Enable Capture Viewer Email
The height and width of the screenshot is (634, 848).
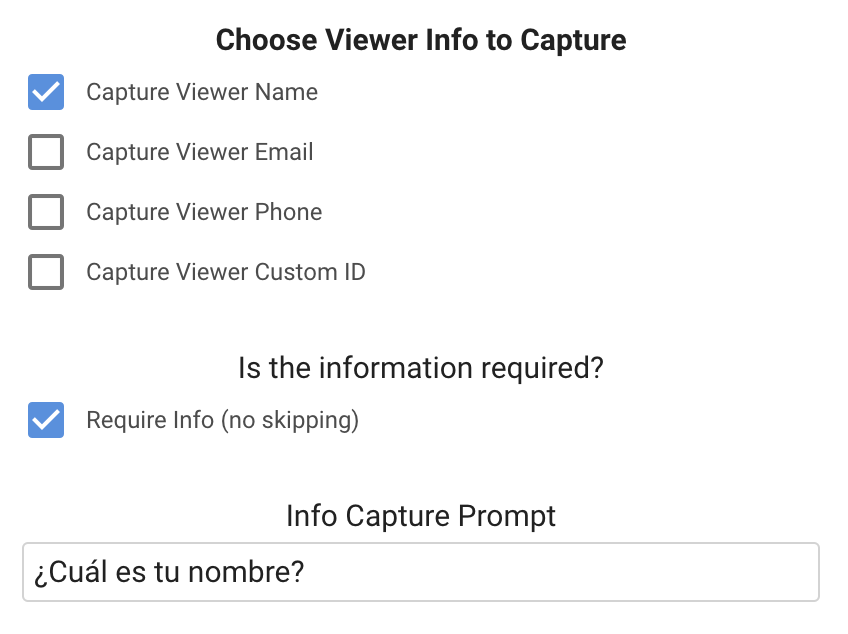(x=46, y=152)
